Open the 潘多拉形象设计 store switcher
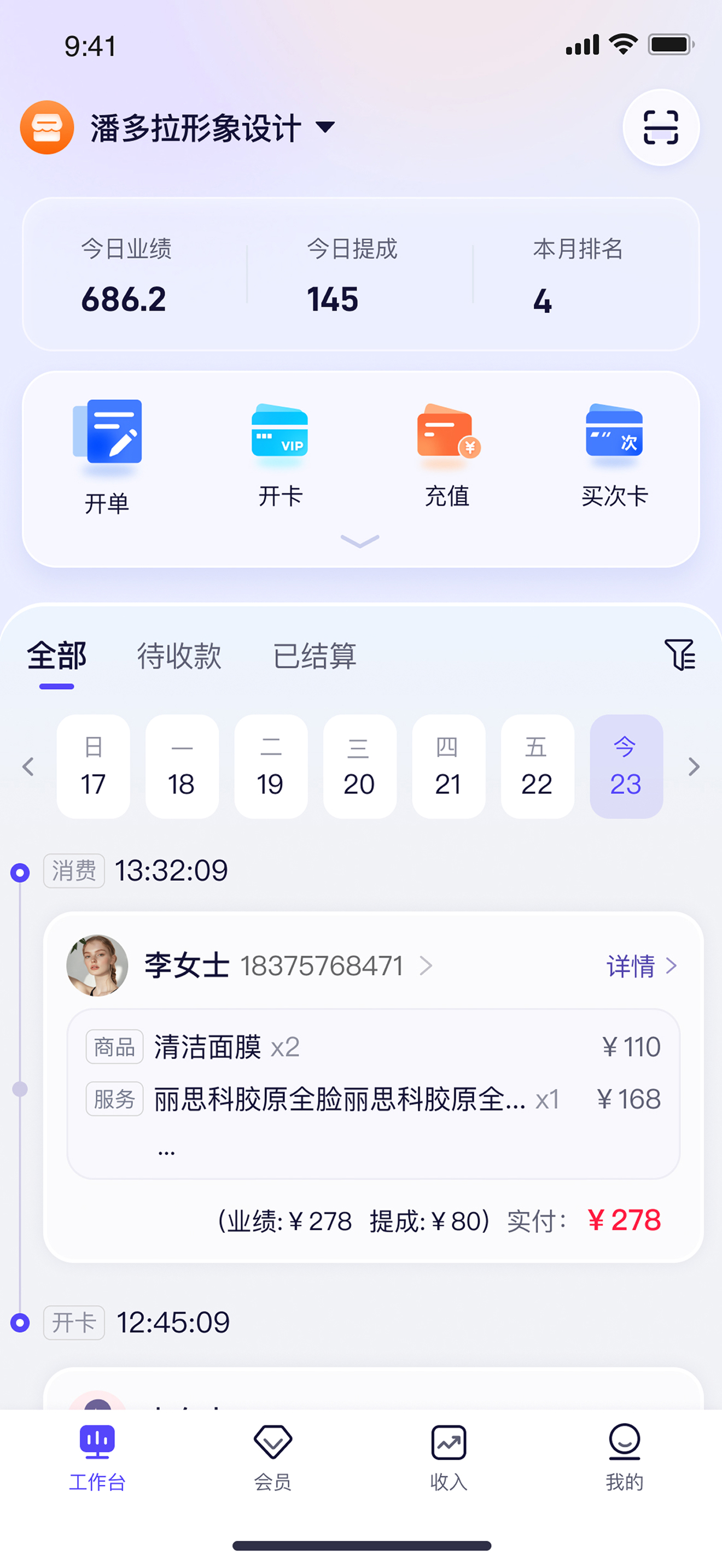Viewport: 722px width, 1568px height. tap(207, 128)
